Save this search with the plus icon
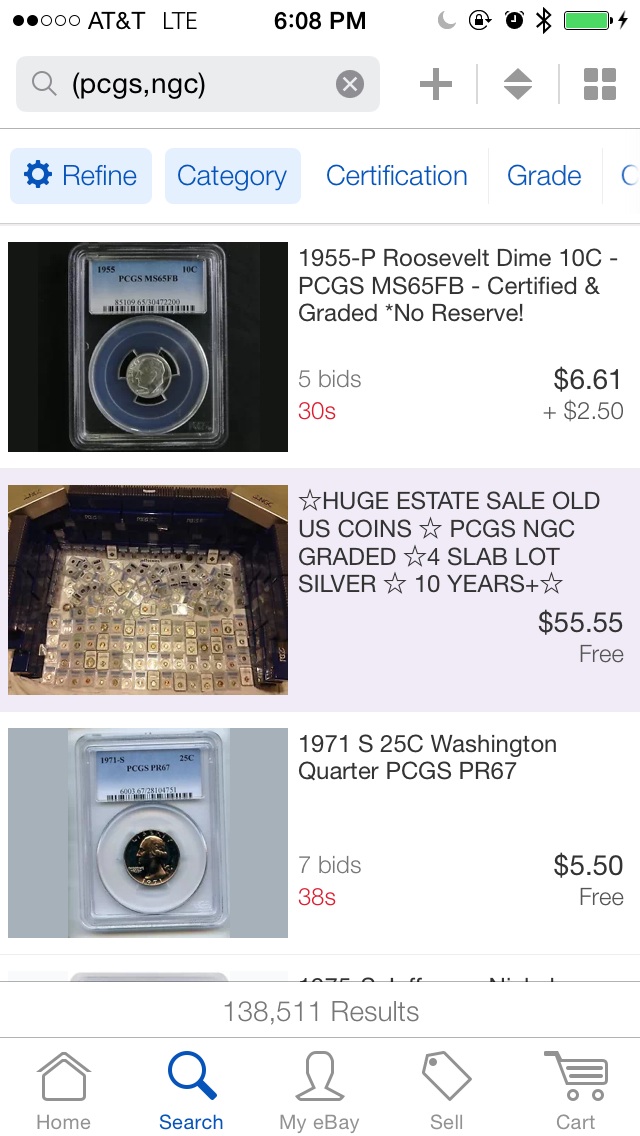The image size is (640, 1136). 436,85
